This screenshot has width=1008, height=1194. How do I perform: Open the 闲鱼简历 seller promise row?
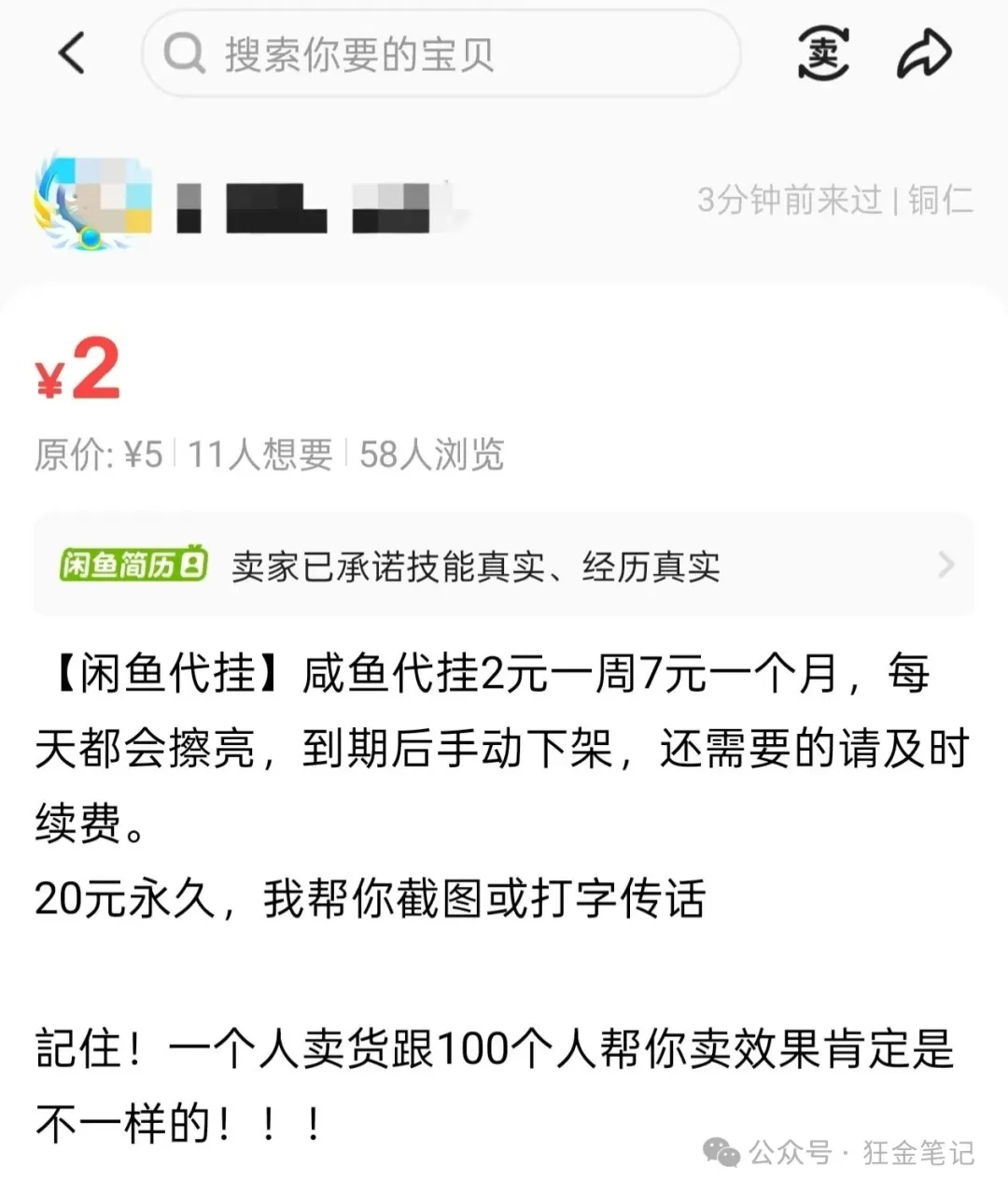point(504,566)
